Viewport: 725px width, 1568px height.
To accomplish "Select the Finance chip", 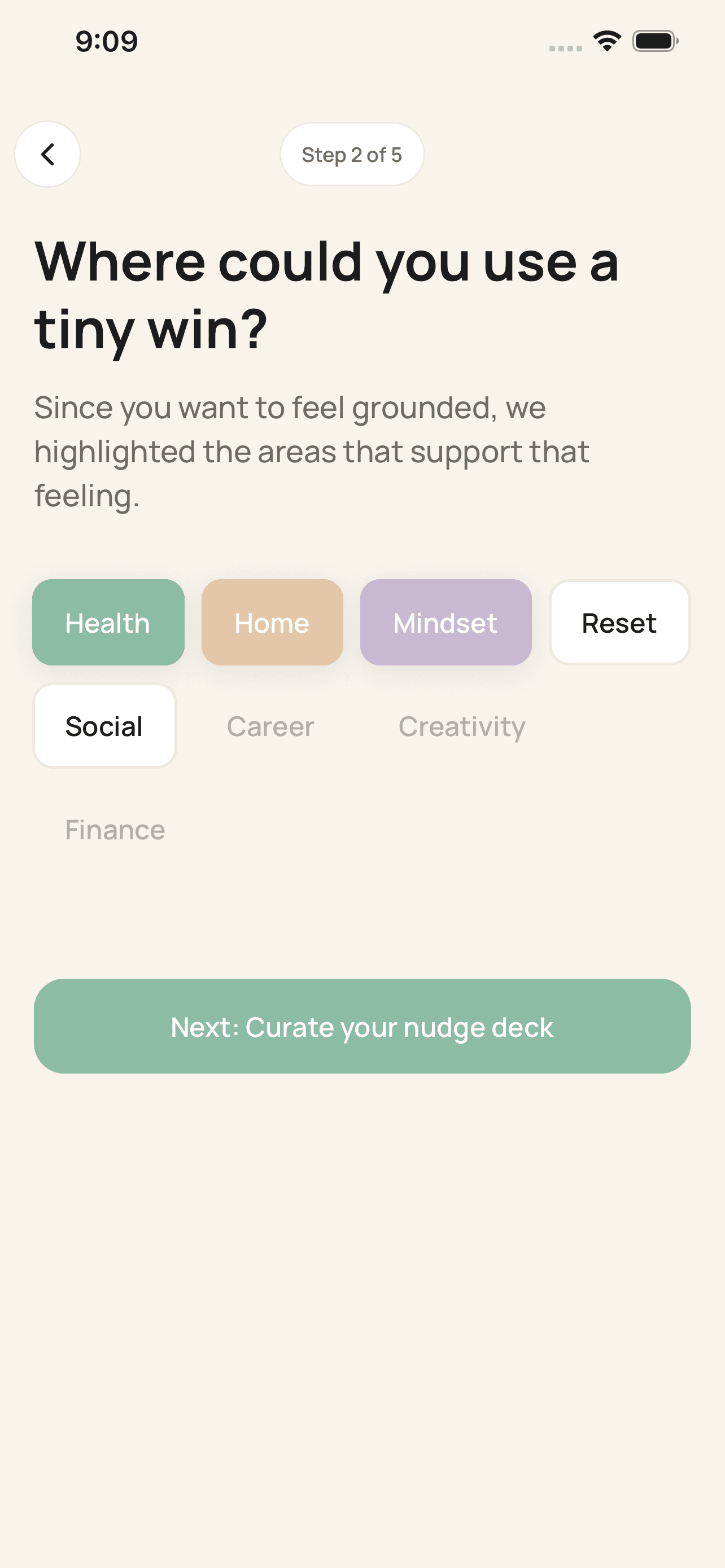I will click(115, 829).
